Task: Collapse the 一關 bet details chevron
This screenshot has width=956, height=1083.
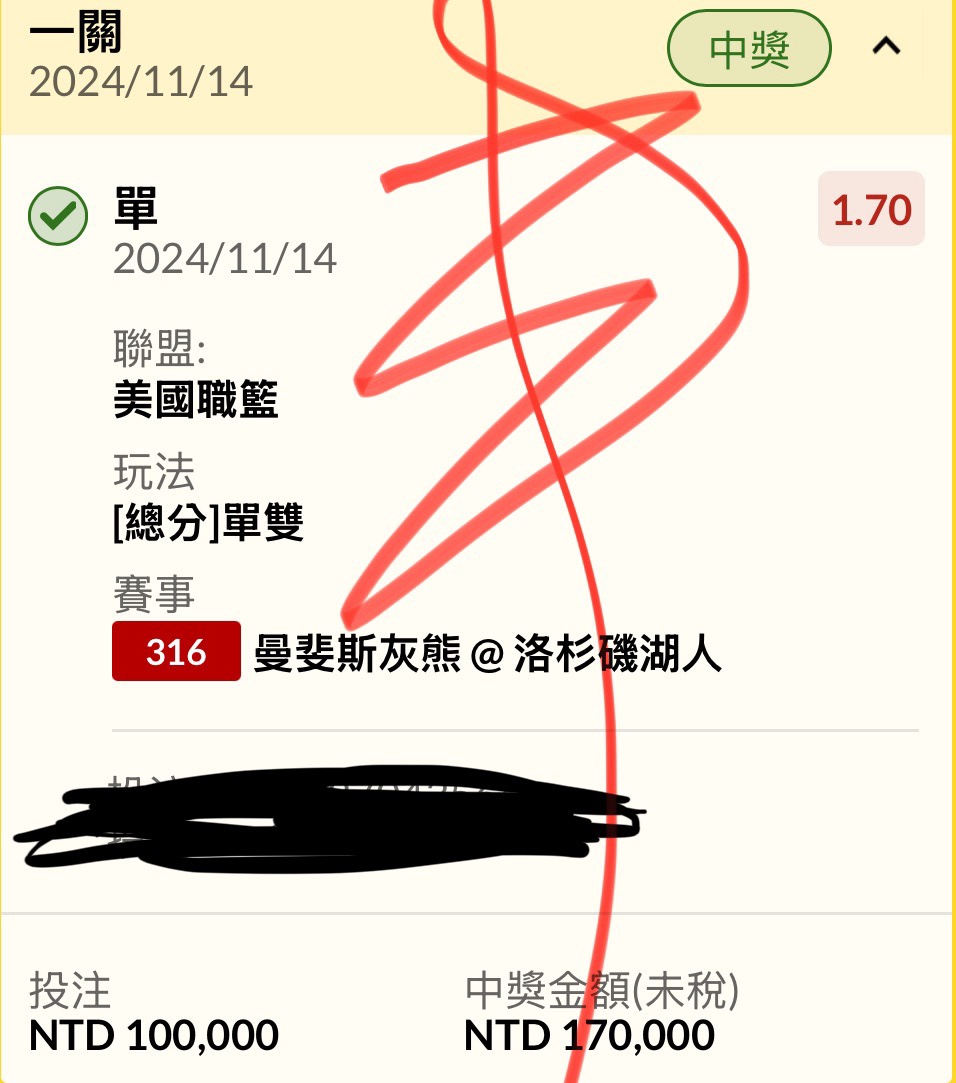Action: [x=887, y=46]
